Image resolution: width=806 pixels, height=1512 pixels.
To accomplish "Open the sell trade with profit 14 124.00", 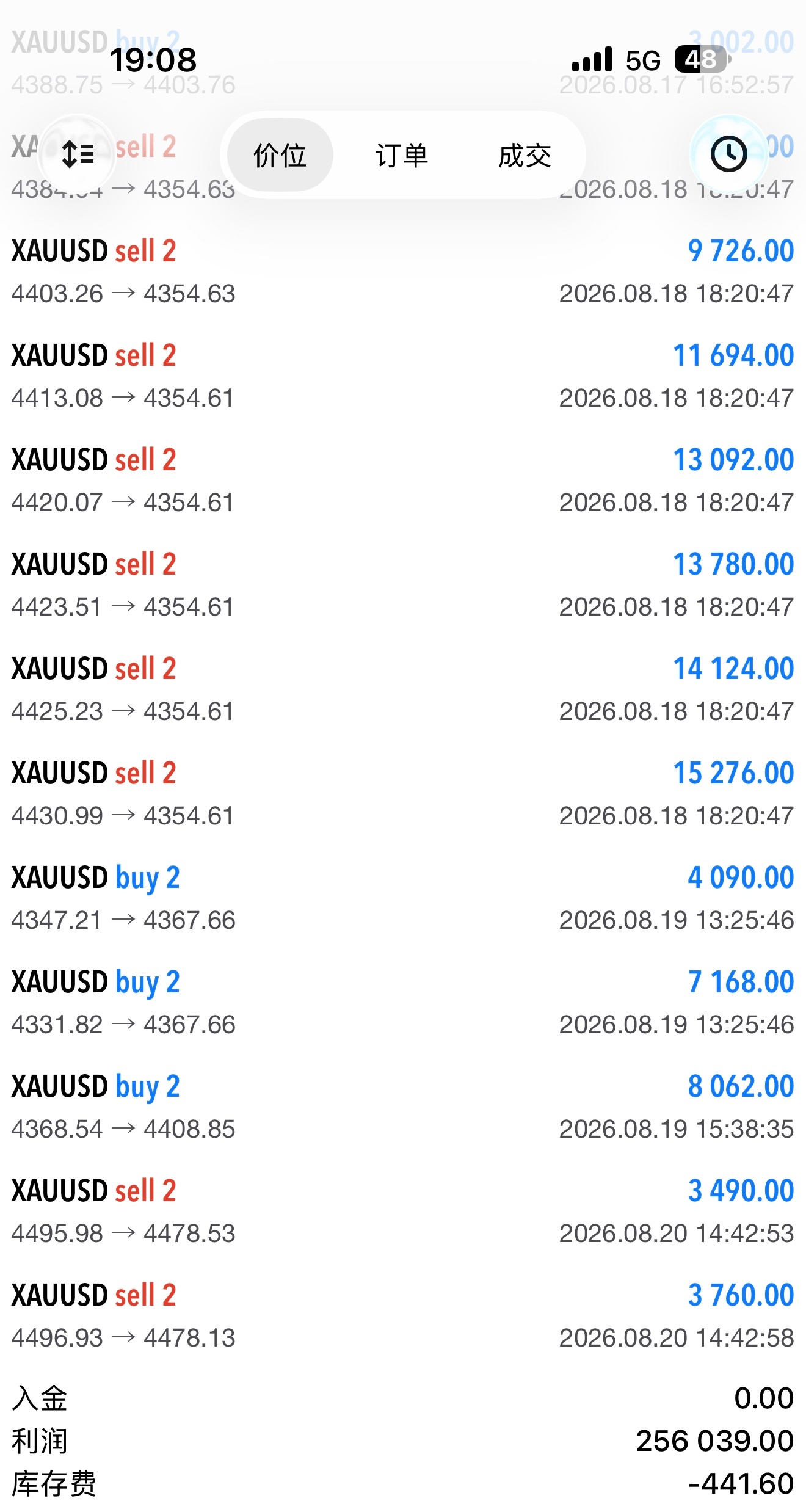I will tap(403, 689).
